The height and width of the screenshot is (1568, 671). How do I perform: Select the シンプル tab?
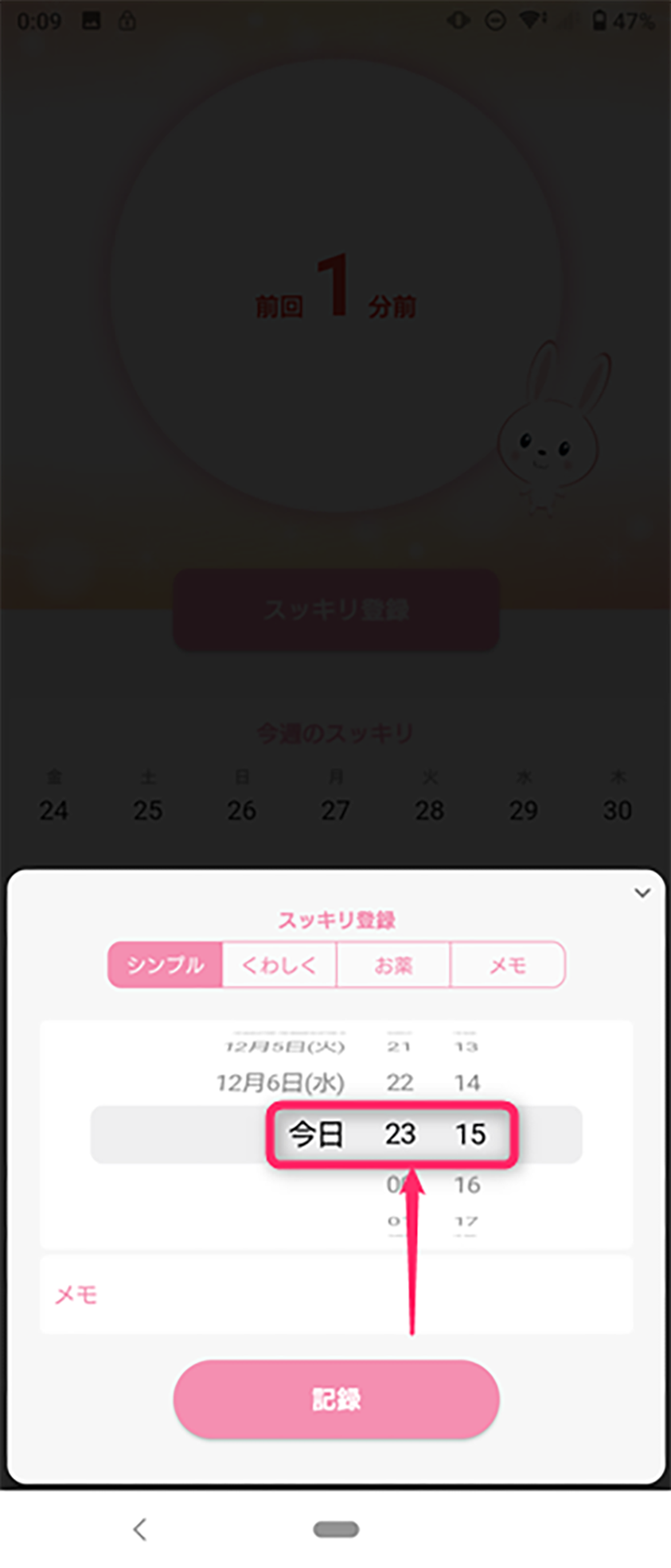(166, 965)
